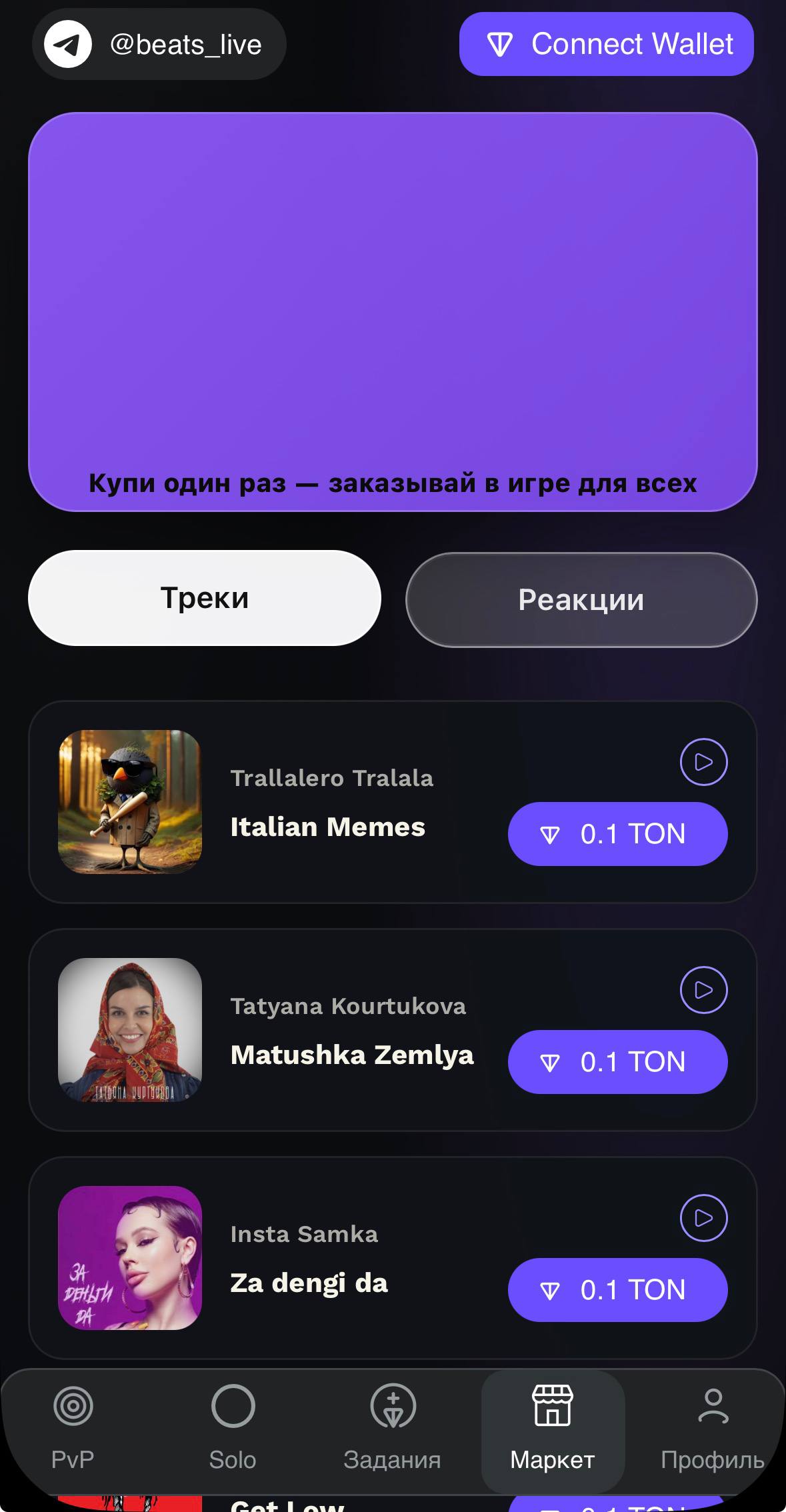Open Профиль via the person icon
Viewport: 786px width, 1512px height.
tap(711, 1407)
